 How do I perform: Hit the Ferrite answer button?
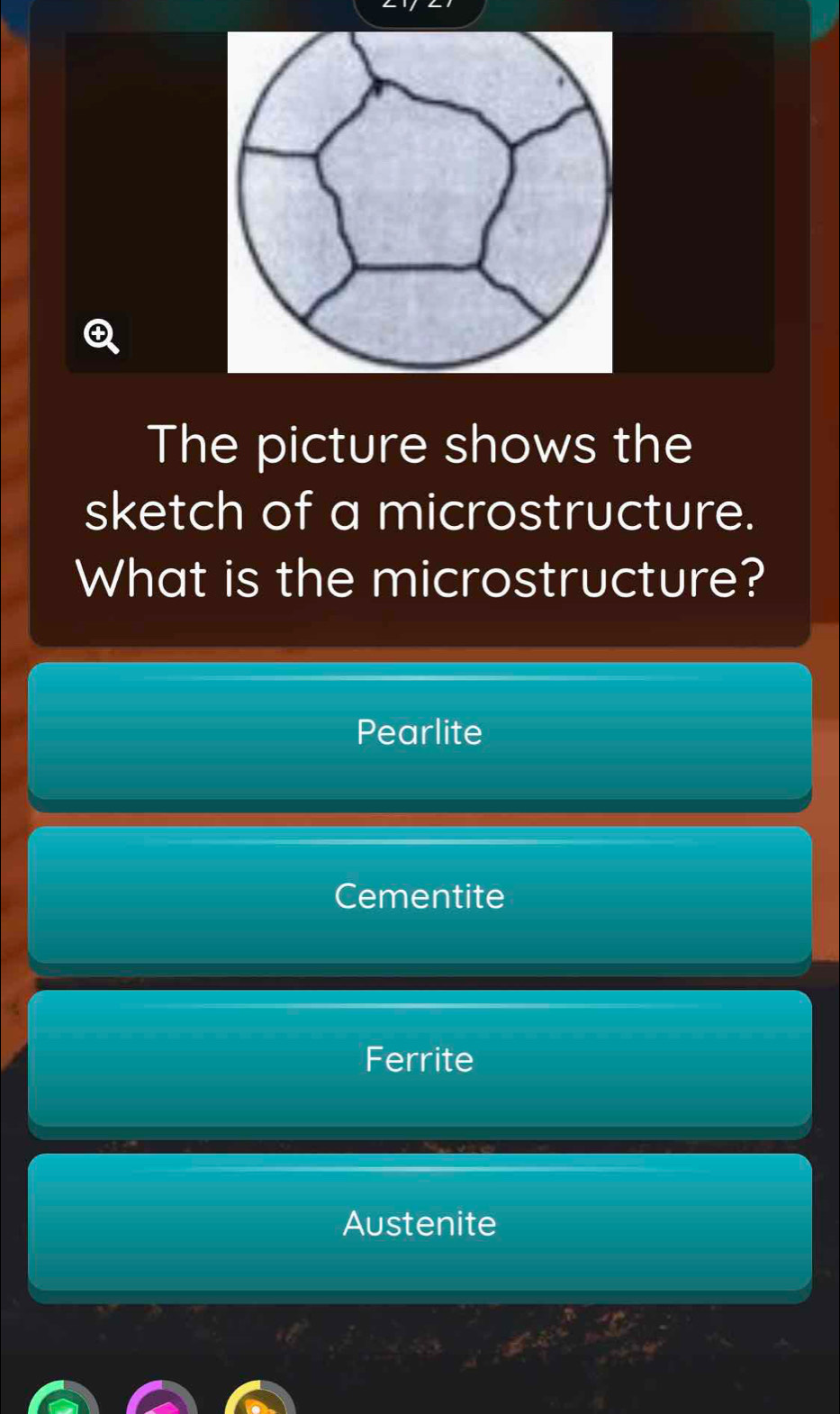pyautogui.click(x=420, y=1061)
